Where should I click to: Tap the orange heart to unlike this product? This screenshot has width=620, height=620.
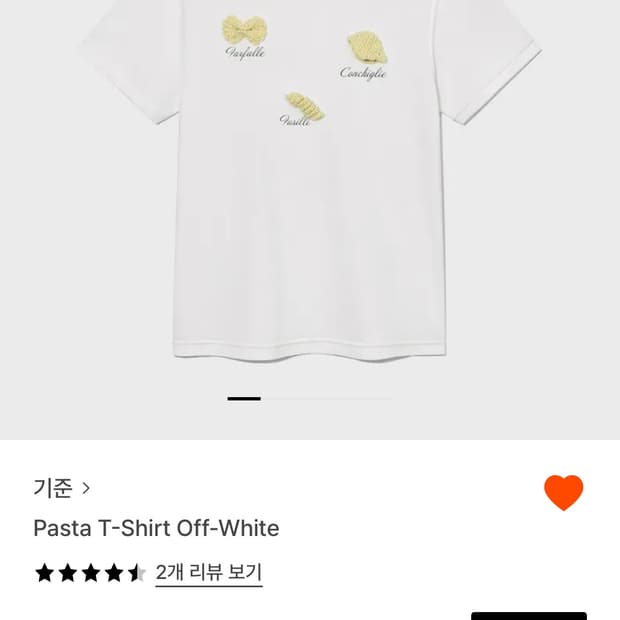(x=563, y=492)
